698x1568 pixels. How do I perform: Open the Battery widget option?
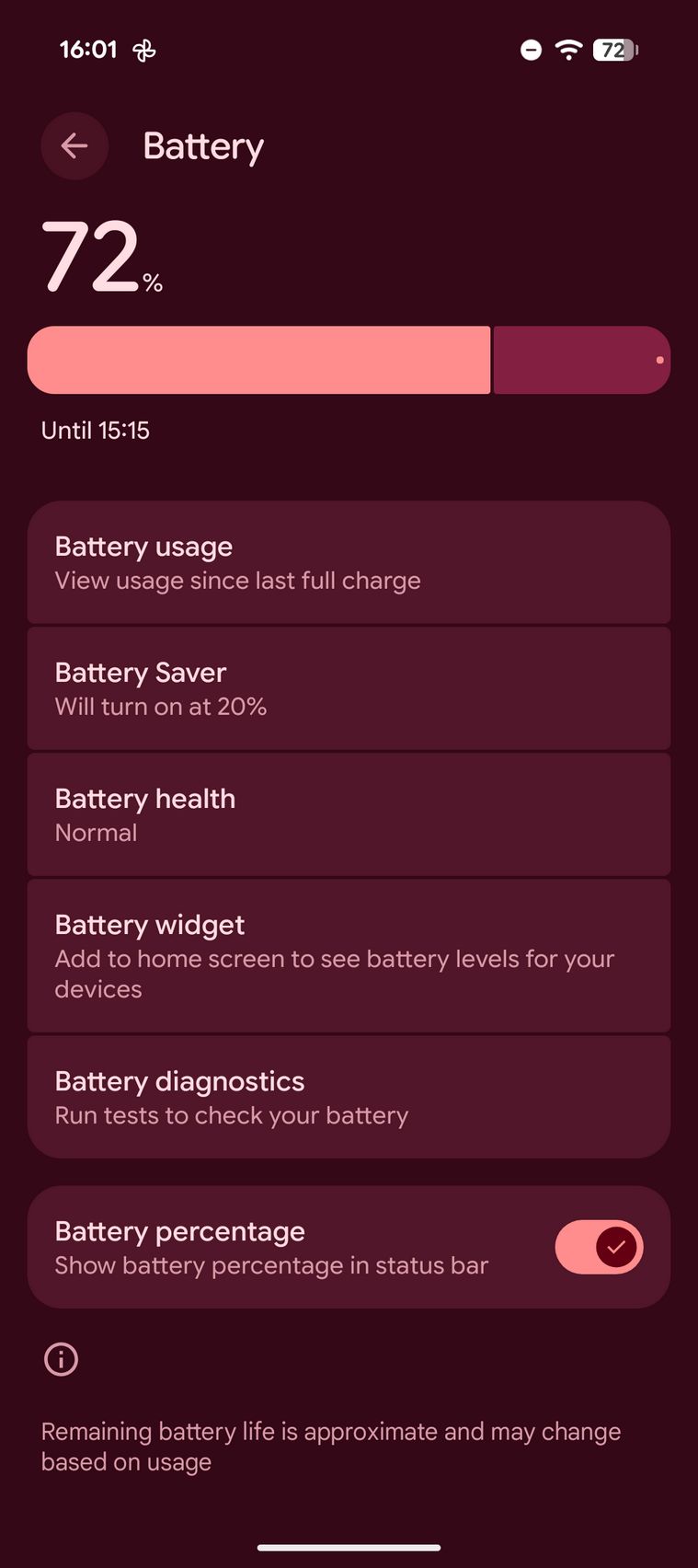pyautogui.click(x=349, y=955)
